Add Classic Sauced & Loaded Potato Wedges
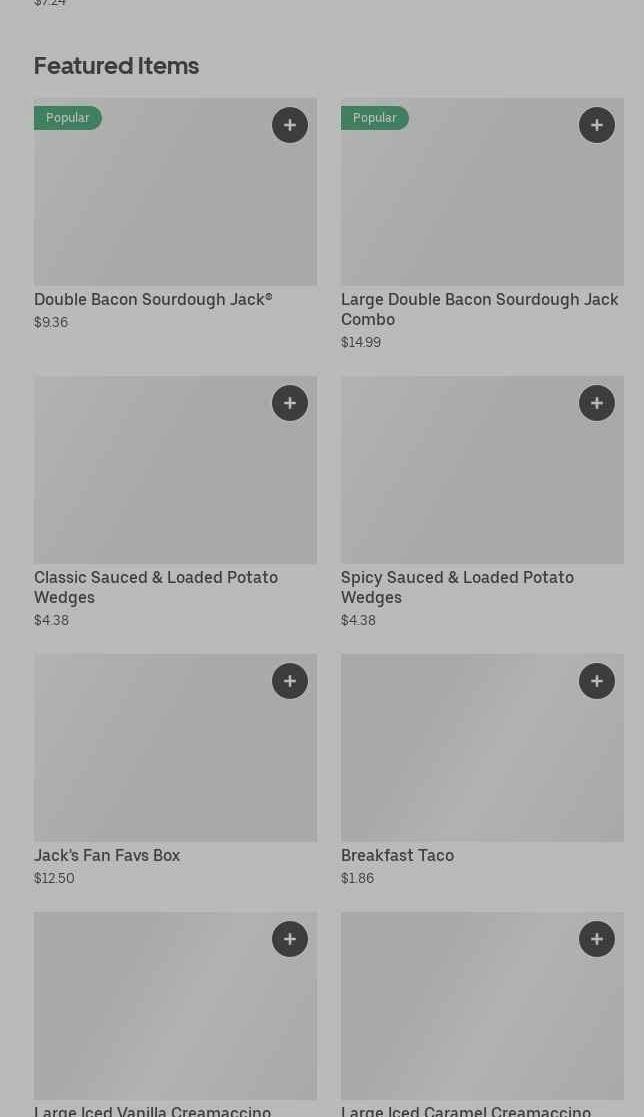 (x=290, y=403)
